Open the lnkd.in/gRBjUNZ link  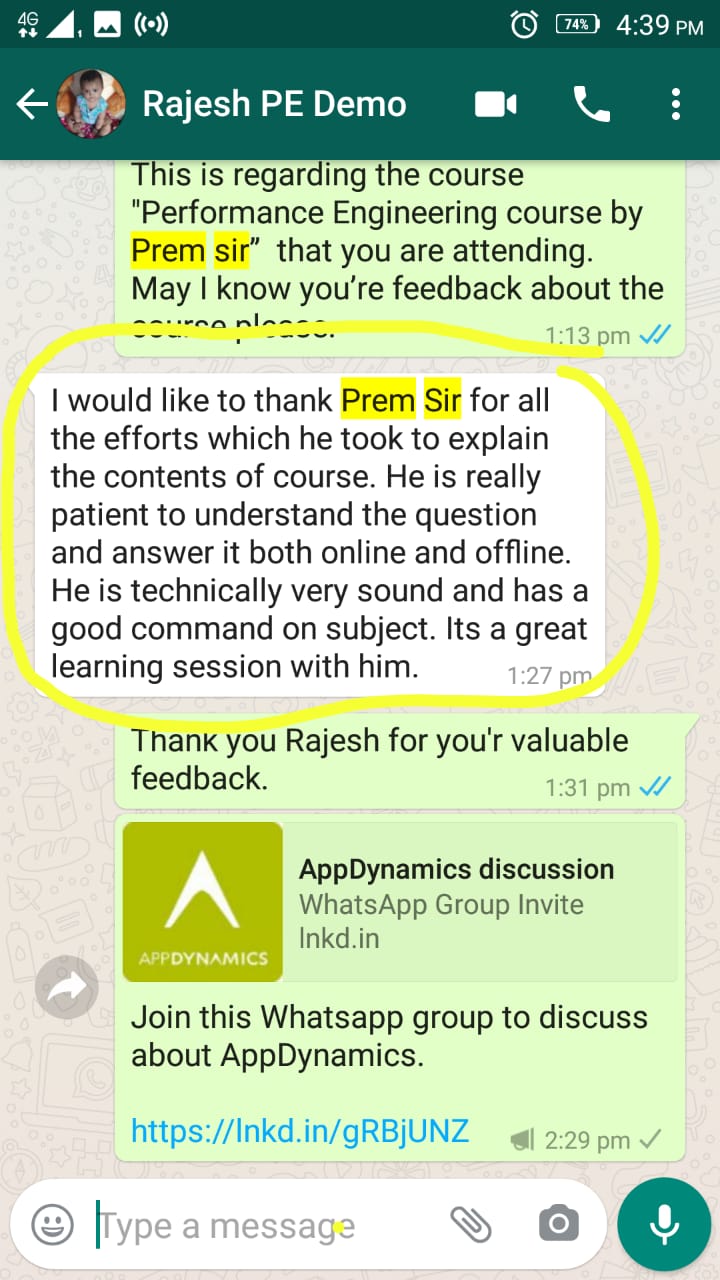click(300, 1131)
